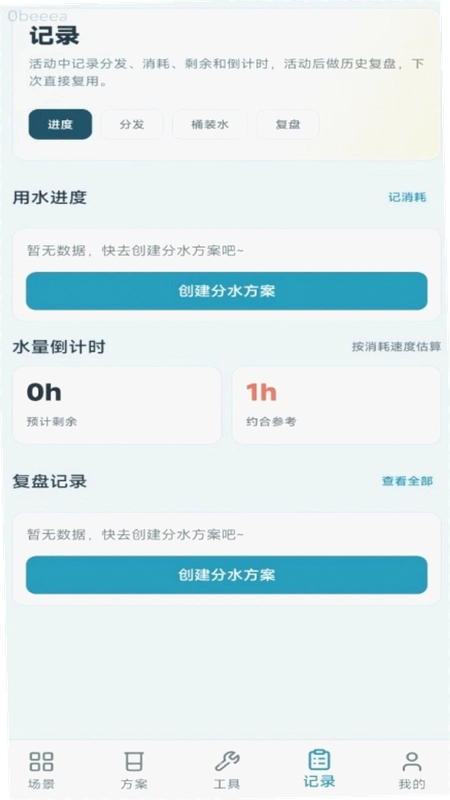Tap 创建分水方案 under 用水进度
This screenshot has height=800, width=450.
tap(227, 291)
